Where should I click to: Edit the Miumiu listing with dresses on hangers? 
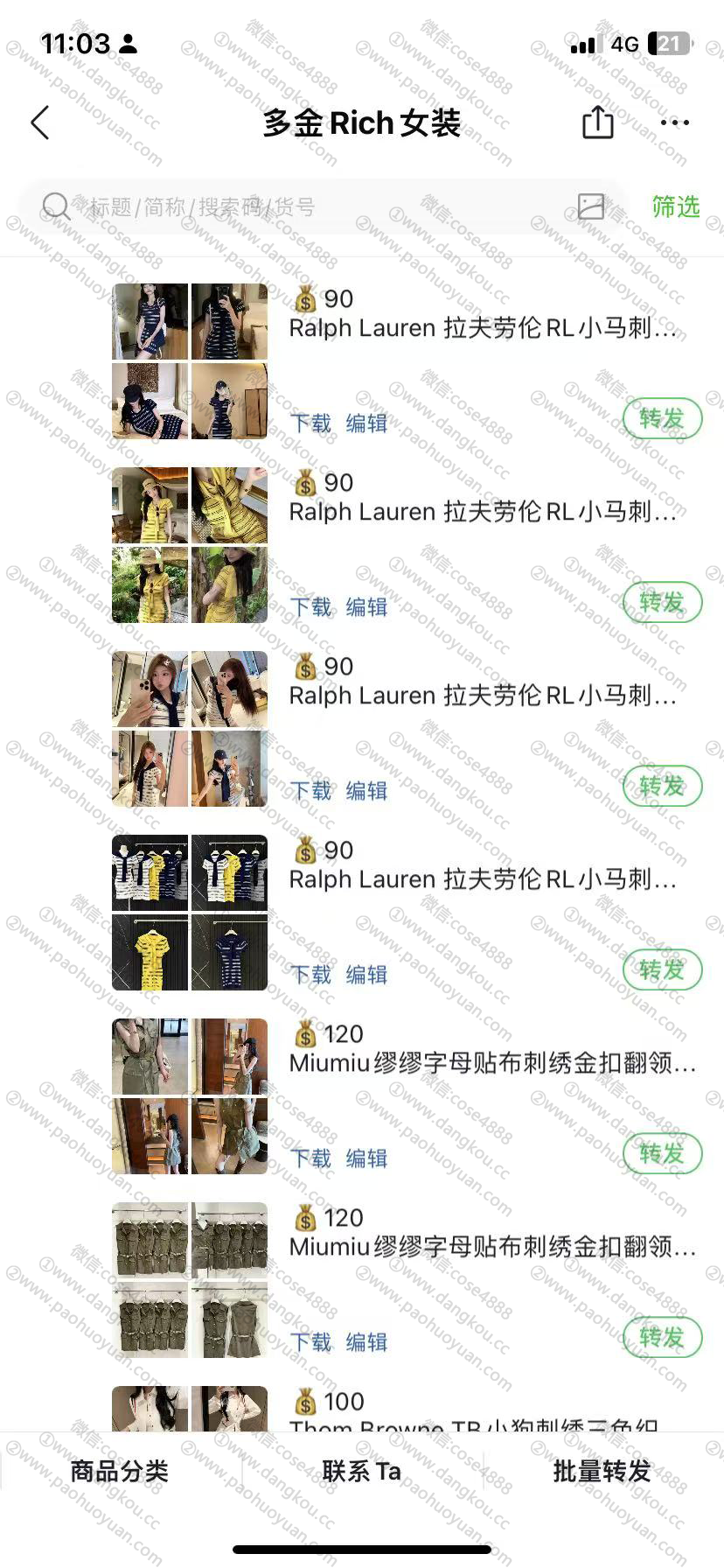coord(366,1342)
